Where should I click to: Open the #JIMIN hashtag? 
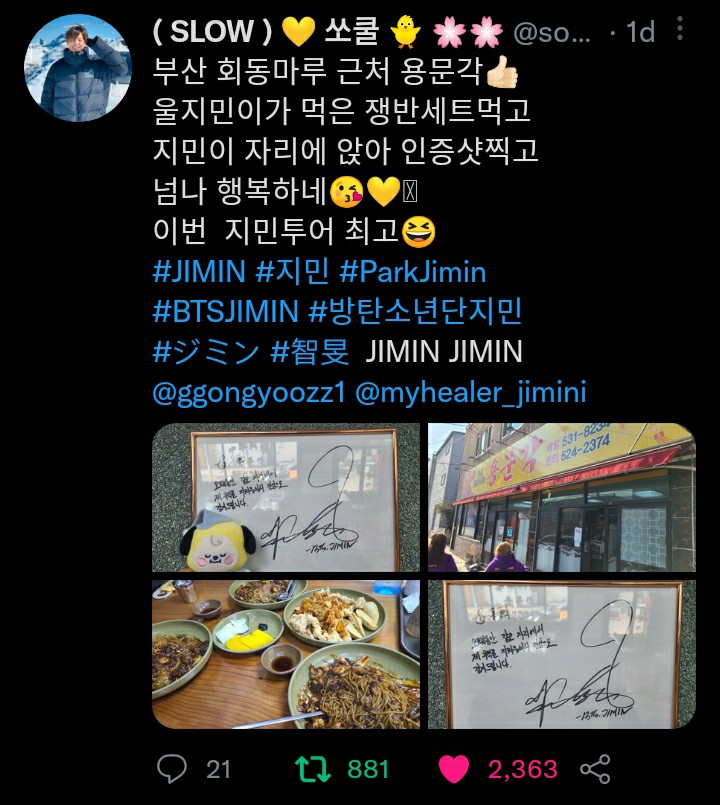(199, 272)
